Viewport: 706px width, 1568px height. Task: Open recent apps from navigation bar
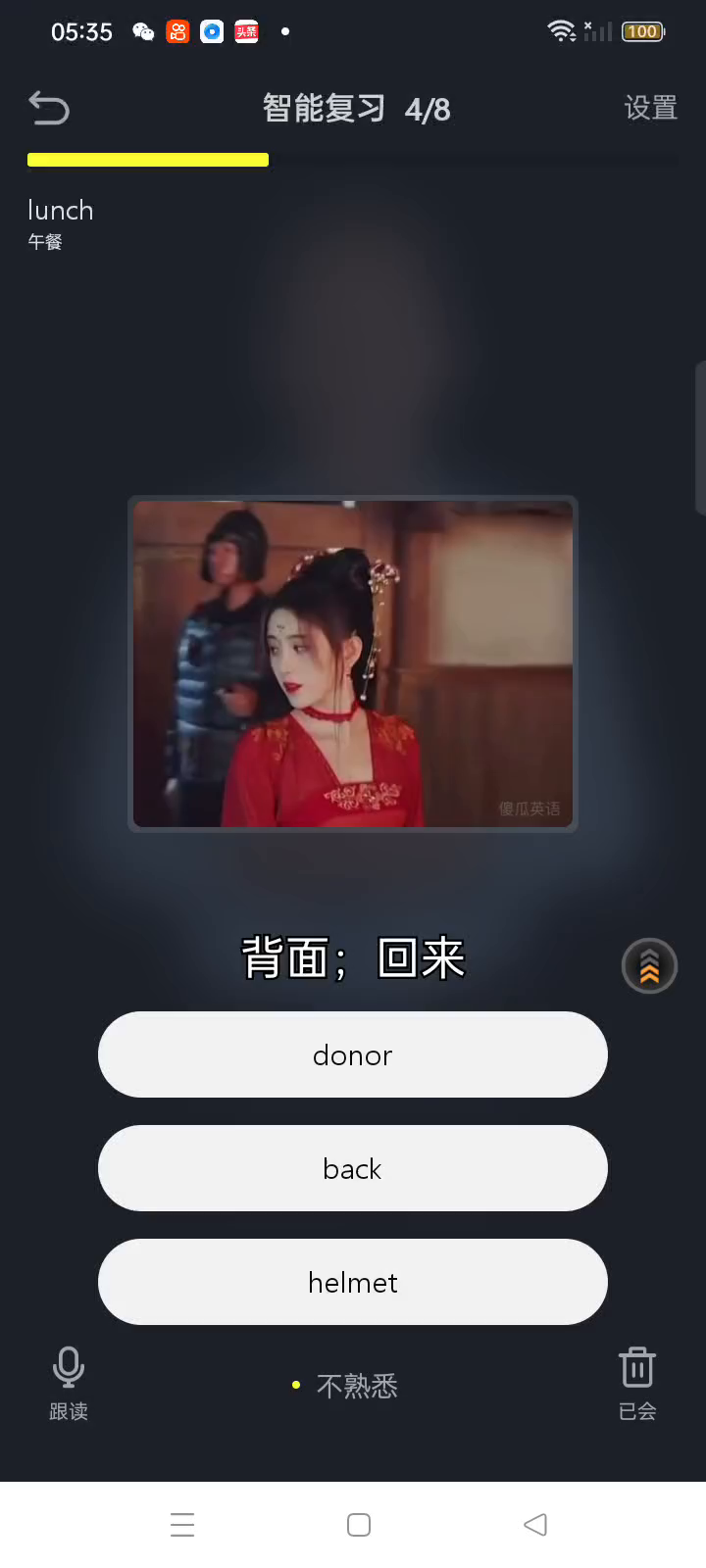[182, 1525]
